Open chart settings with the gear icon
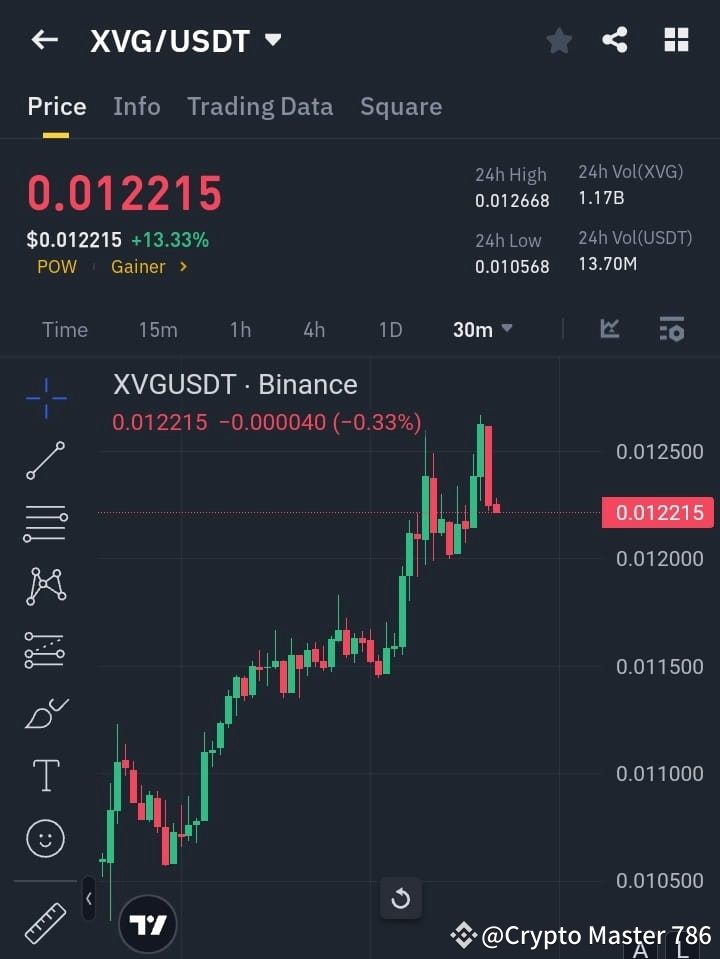720x959 pixels. [671, 329]
